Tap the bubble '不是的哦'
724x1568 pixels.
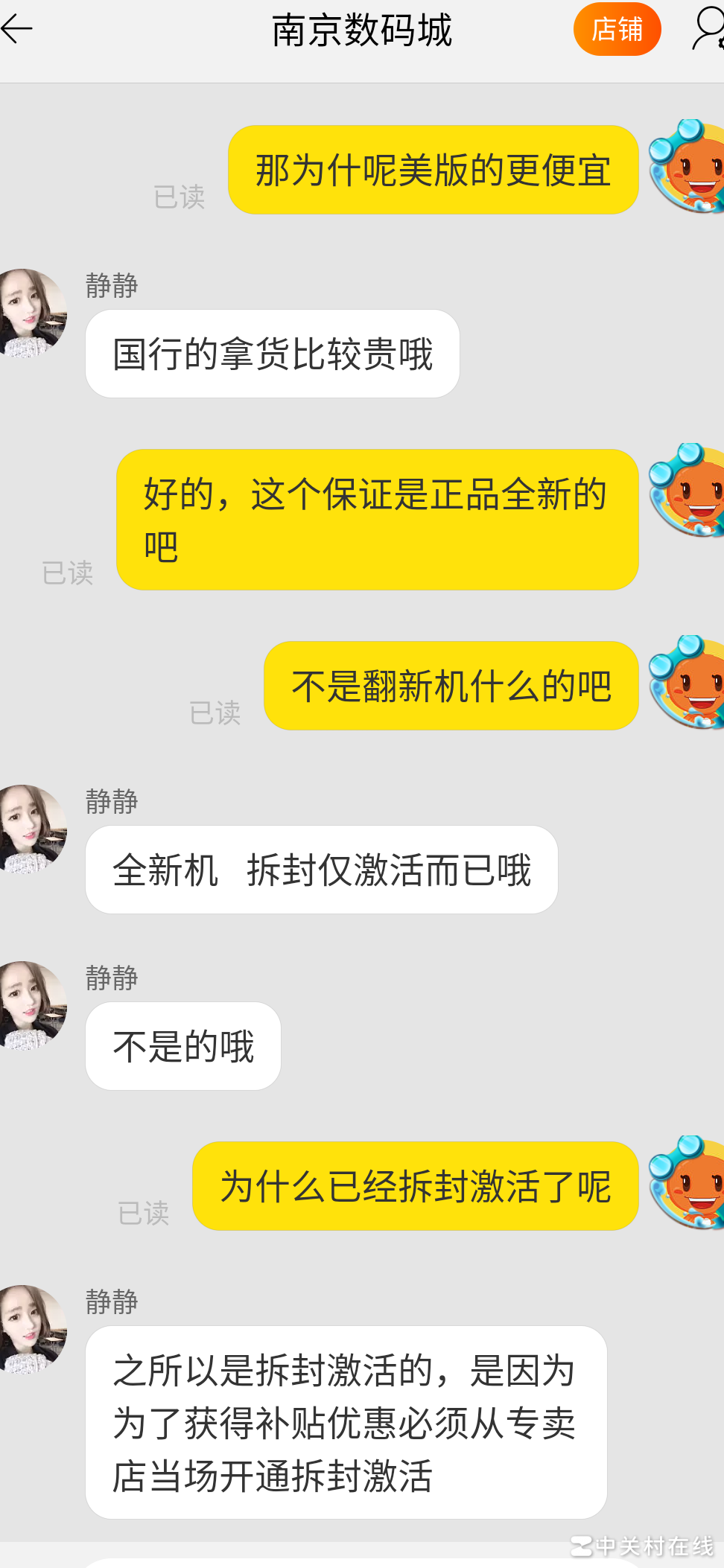click(x=183, y=1045)
